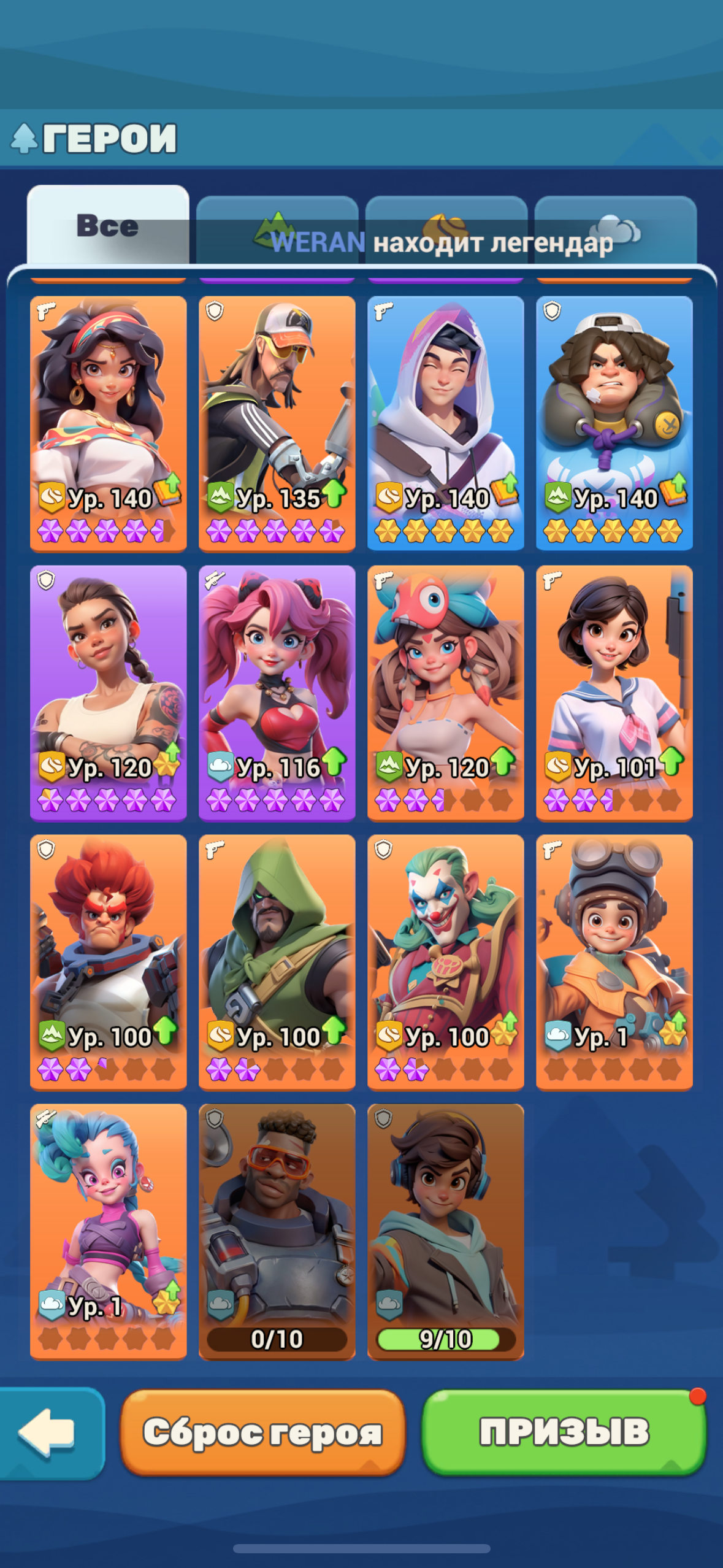Select the blue-haired hero card
Viewport: 723px width, 1568px height.
click(109, 1231)
